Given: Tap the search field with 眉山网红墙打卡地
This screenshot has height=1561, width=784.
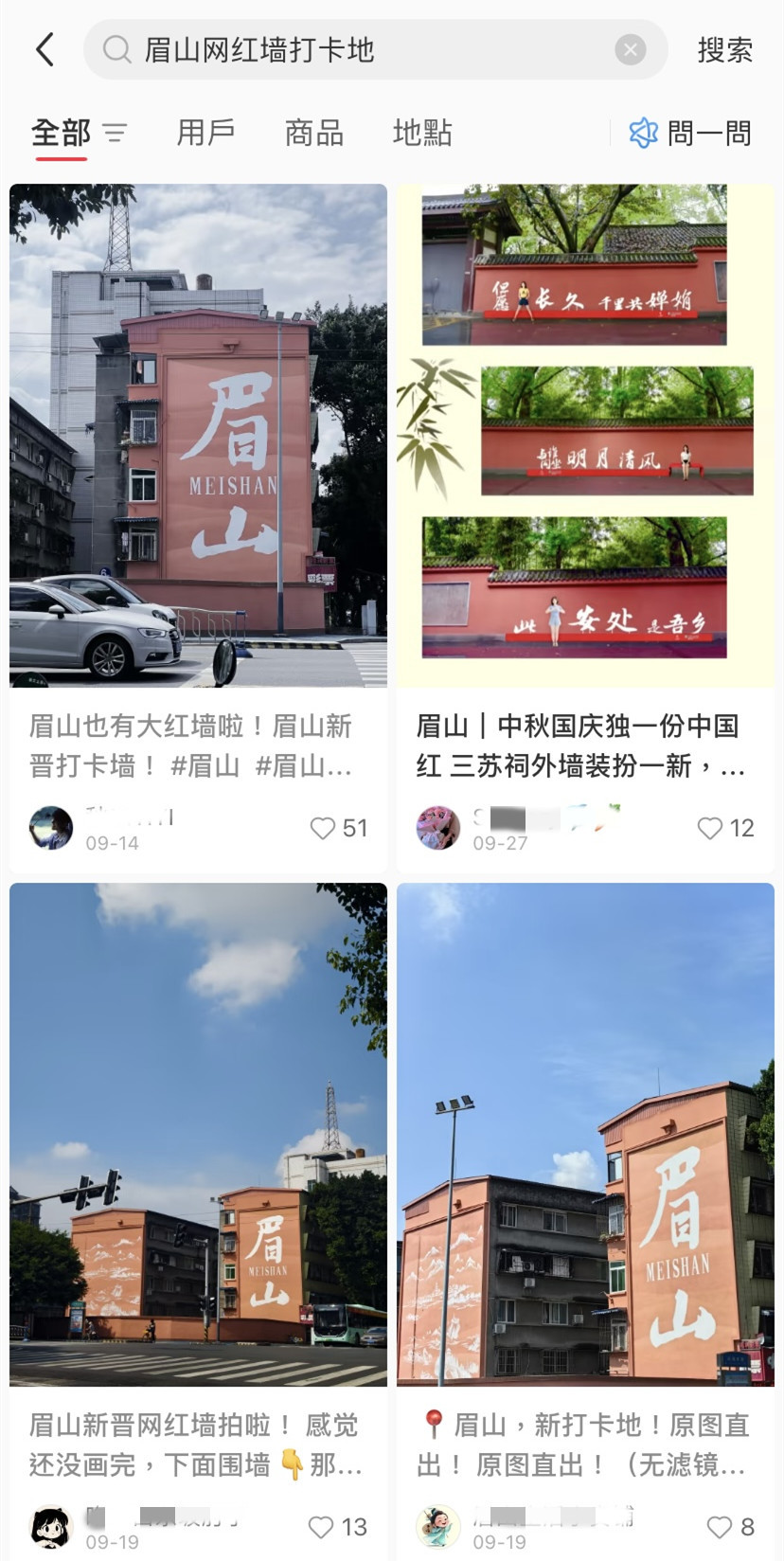Looking at the screenshot, I should [x=360, y=49].
